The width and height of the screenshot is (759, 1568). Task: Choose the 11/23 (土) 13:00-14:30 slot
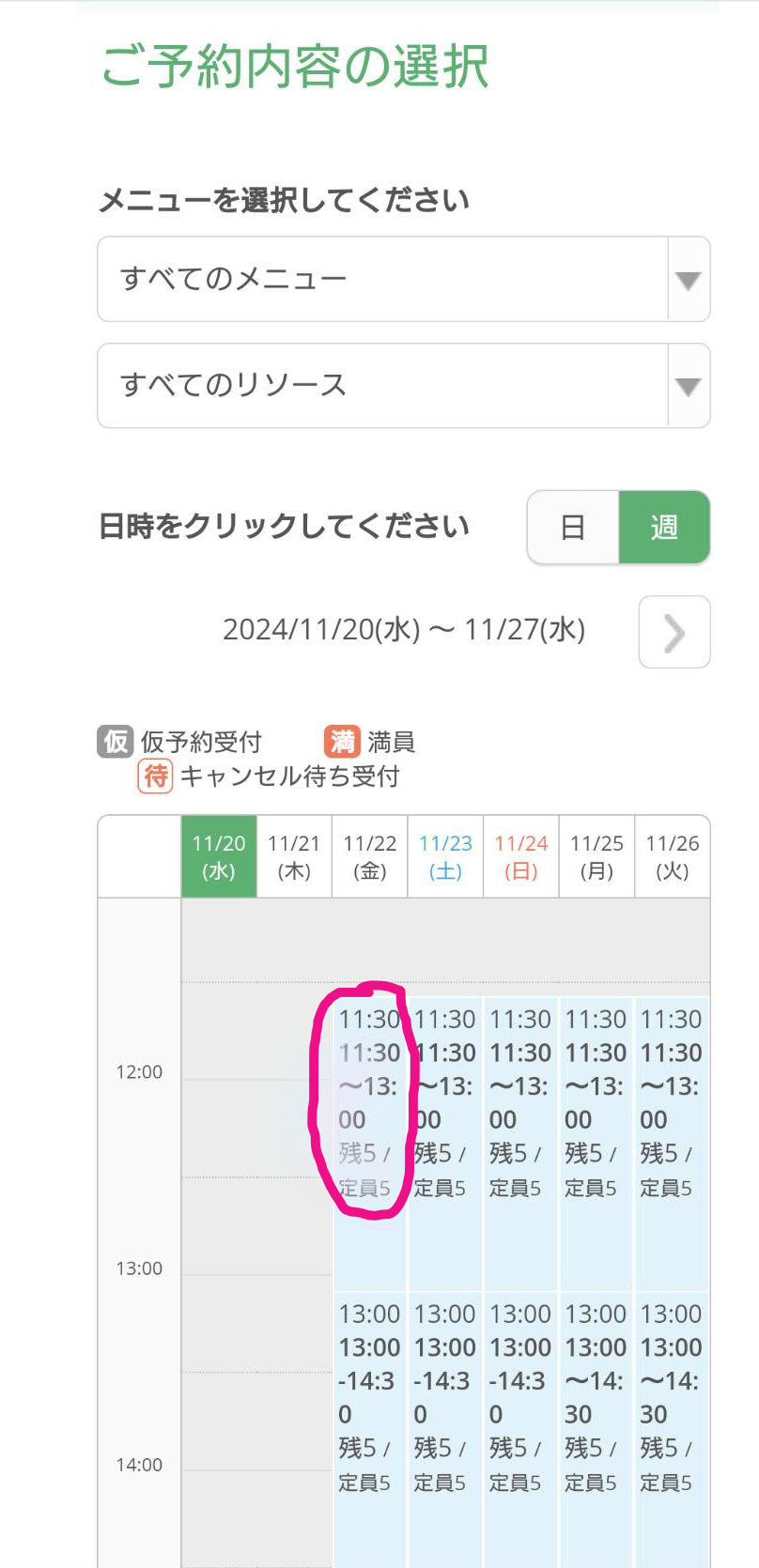point(445,1429)
